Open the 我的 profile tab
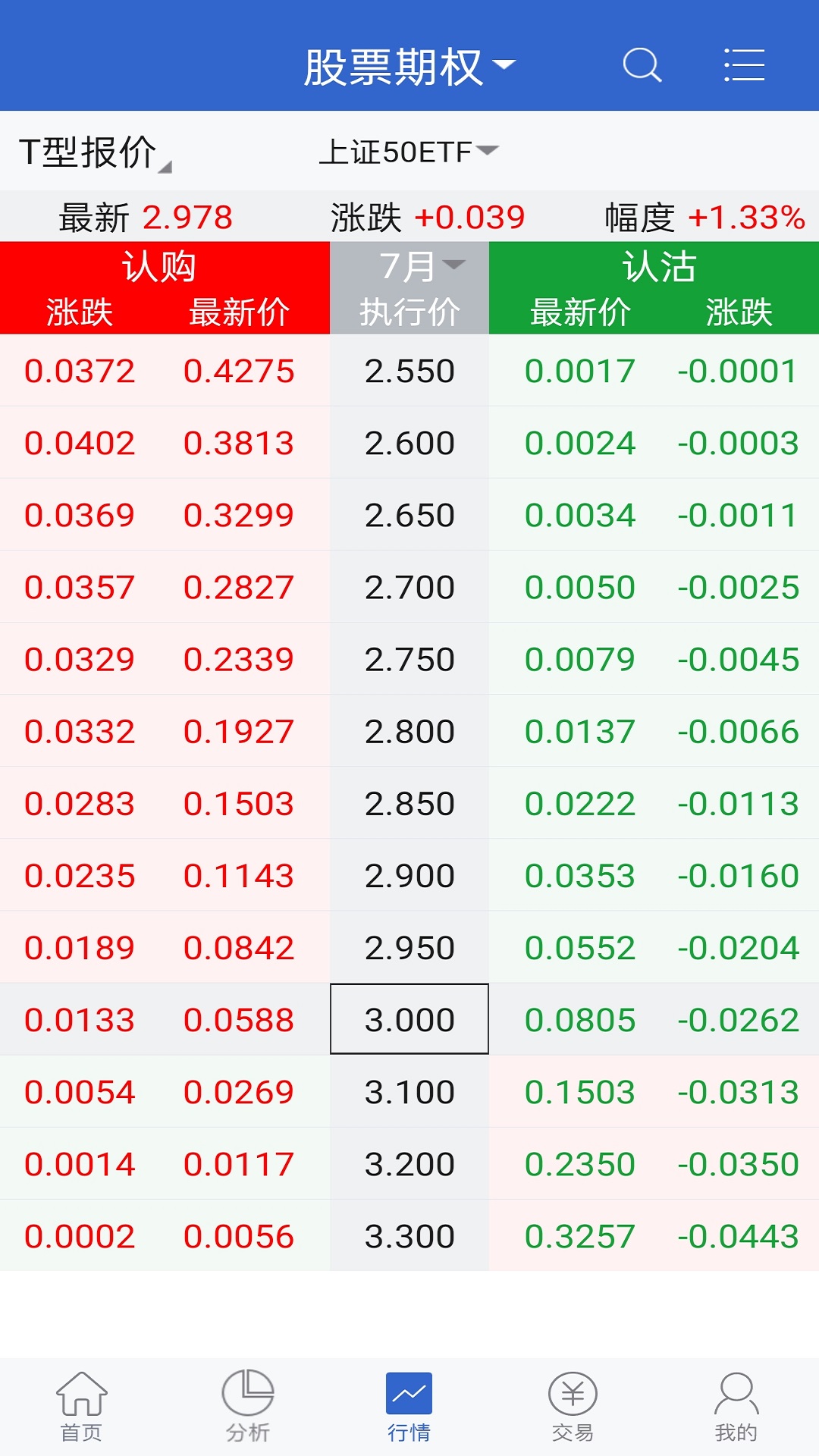Screen dimensions: 819x1456 pos(736,1407)
